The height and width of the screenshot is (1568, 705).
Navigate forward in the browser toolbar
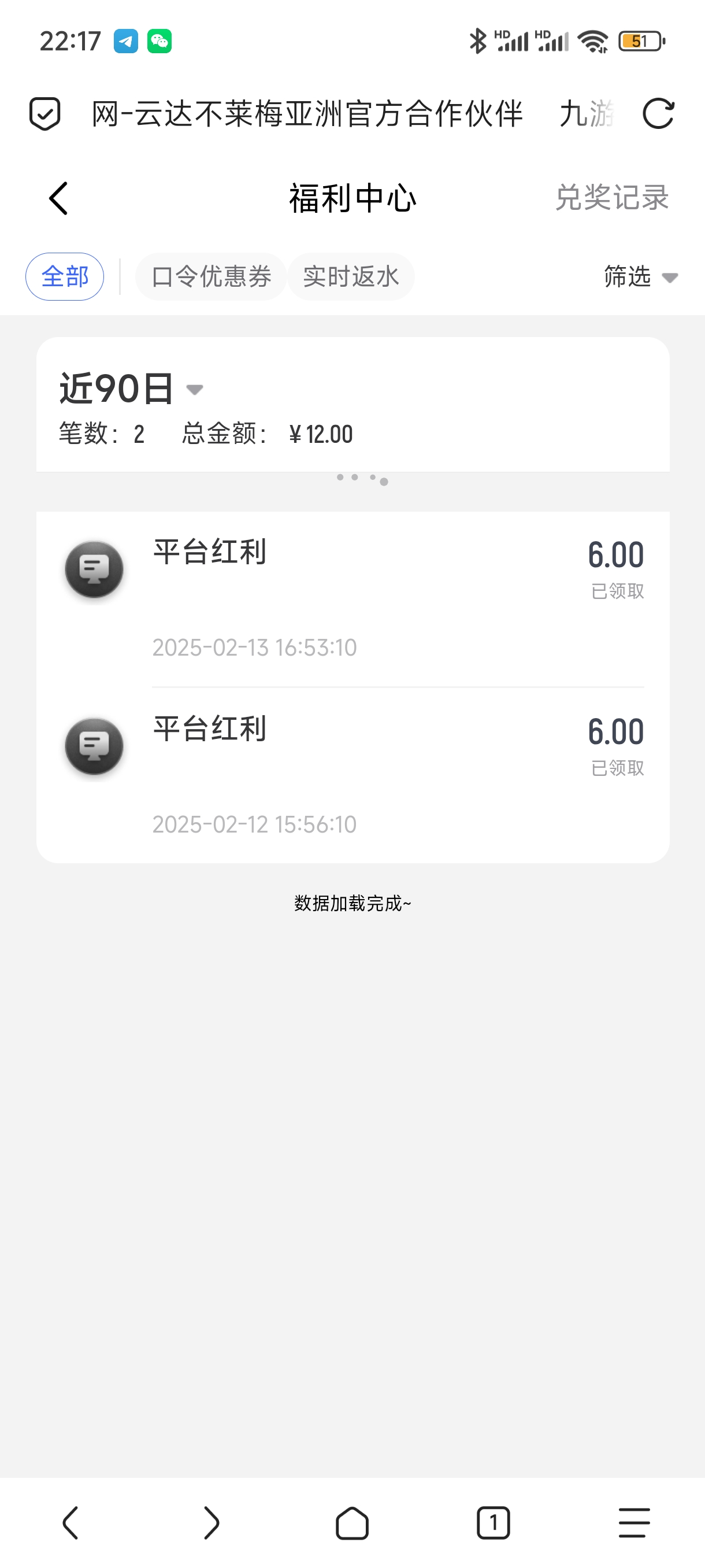click(x=211, y=1523)
